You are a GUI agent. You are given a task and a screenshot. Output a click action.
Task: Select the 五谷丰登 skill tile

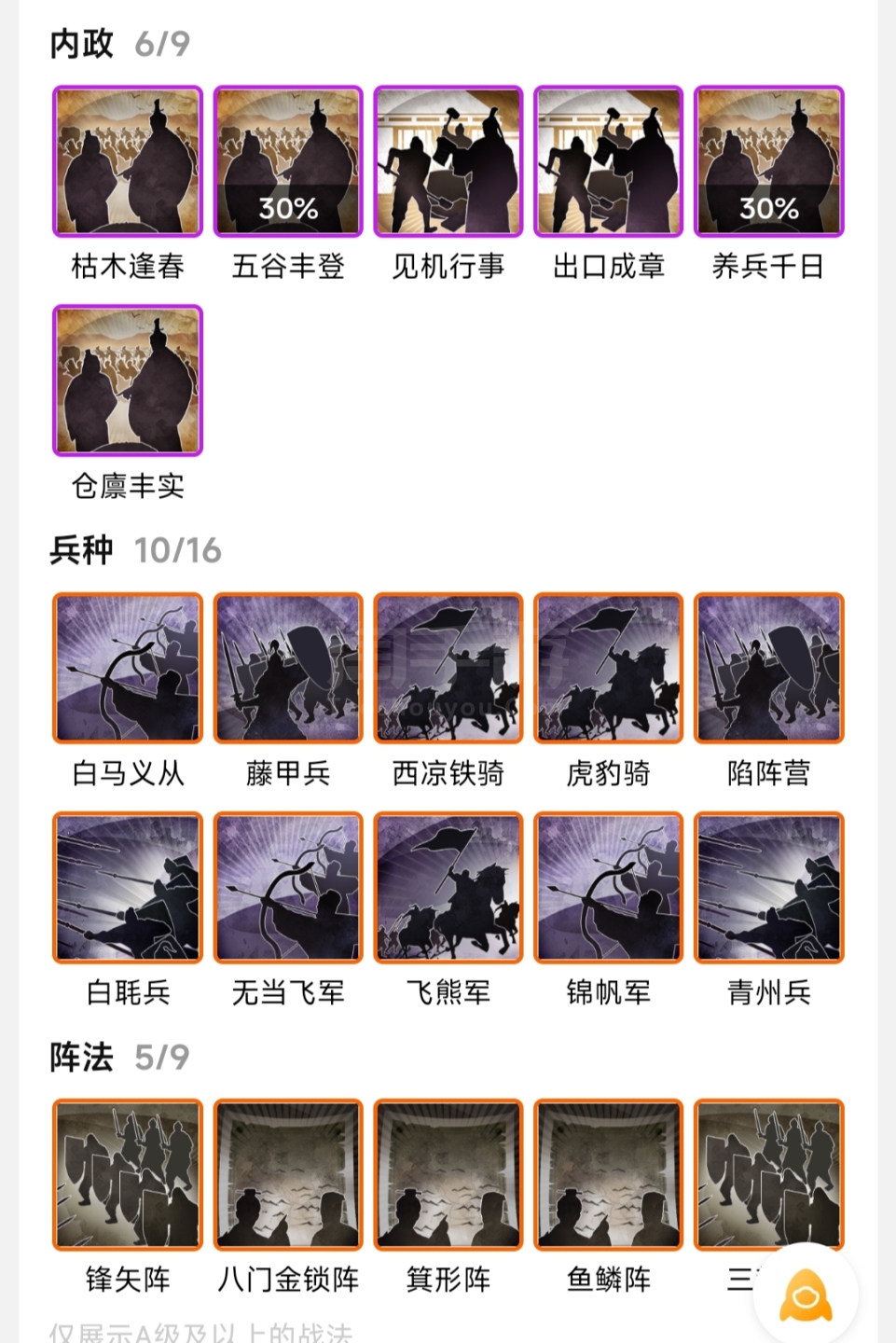(x=288, y=161)
